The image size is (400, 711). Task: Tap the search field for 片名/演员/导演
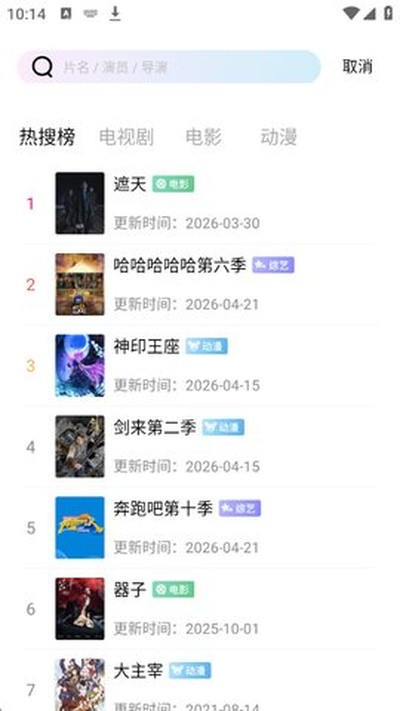(169, 67)
